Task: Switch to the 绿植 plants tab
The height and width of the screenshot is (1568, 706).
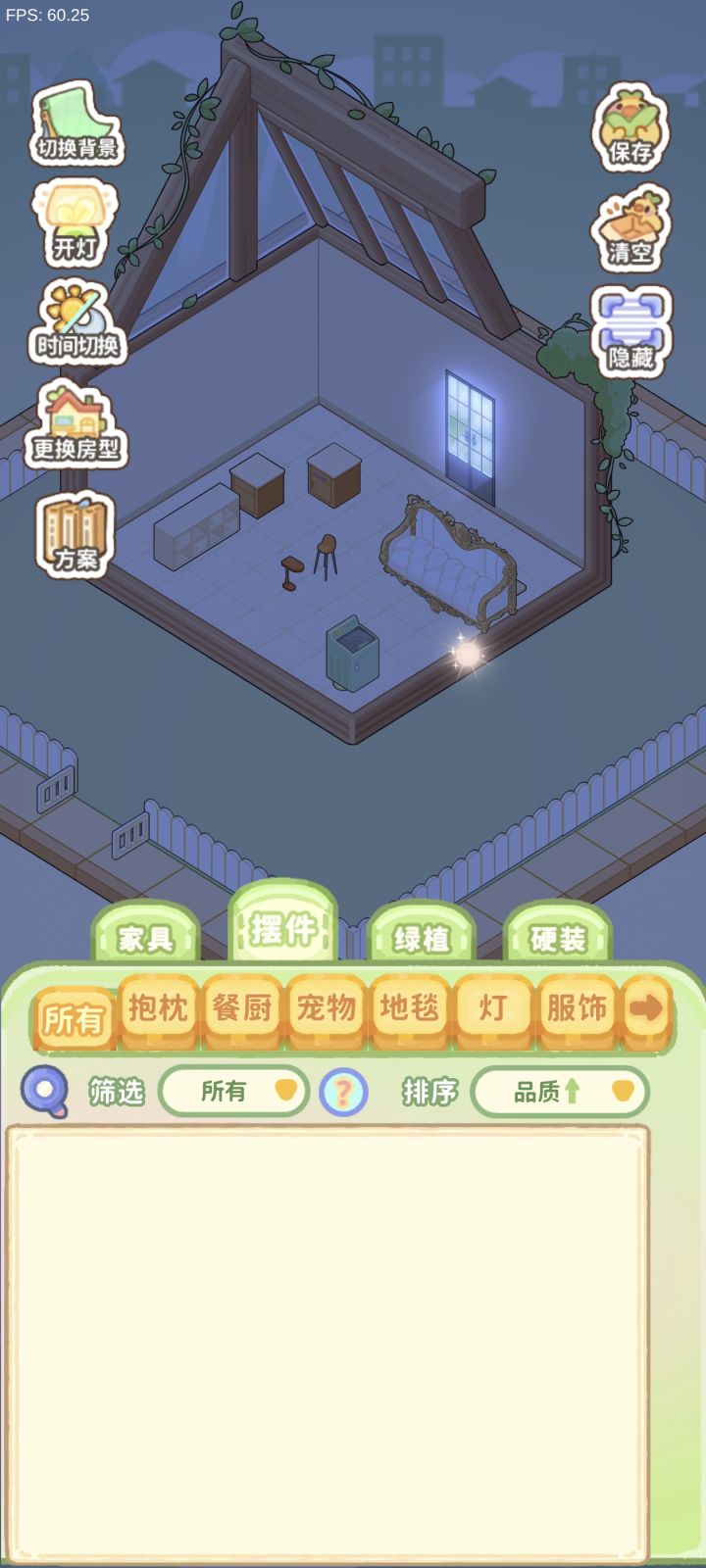Action: (x=424, y=938)
